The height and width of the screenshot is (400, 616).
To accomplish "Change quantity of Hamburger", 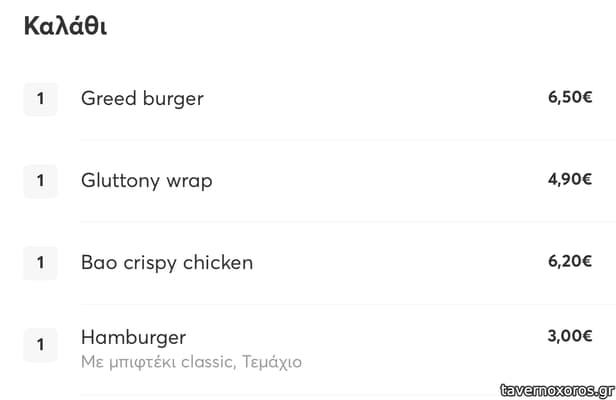I will tap(40, 345).
